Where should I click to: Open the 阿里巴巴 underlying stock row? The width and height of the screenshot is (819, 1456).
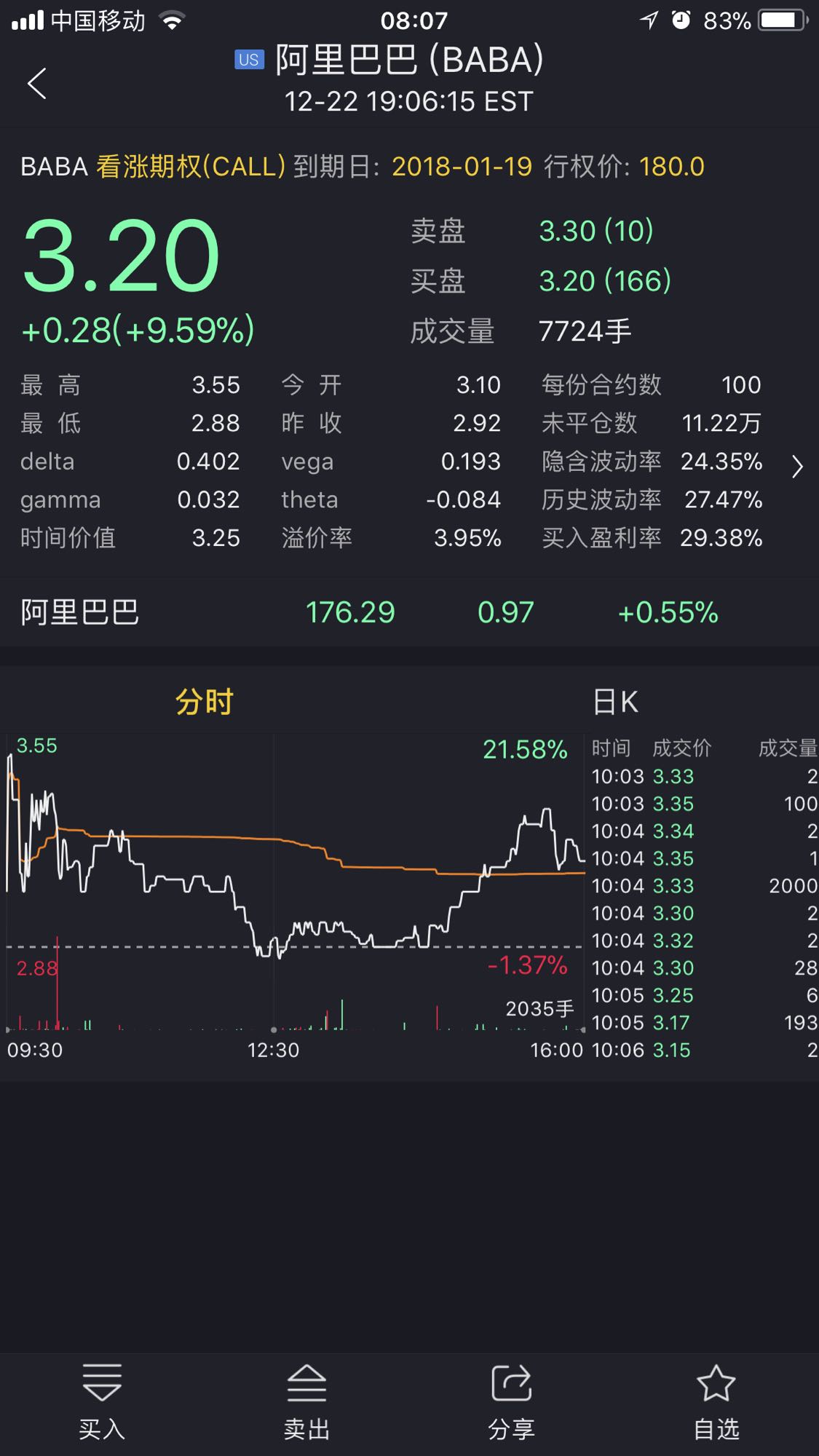pyautogui.click(x=408, y=612)
